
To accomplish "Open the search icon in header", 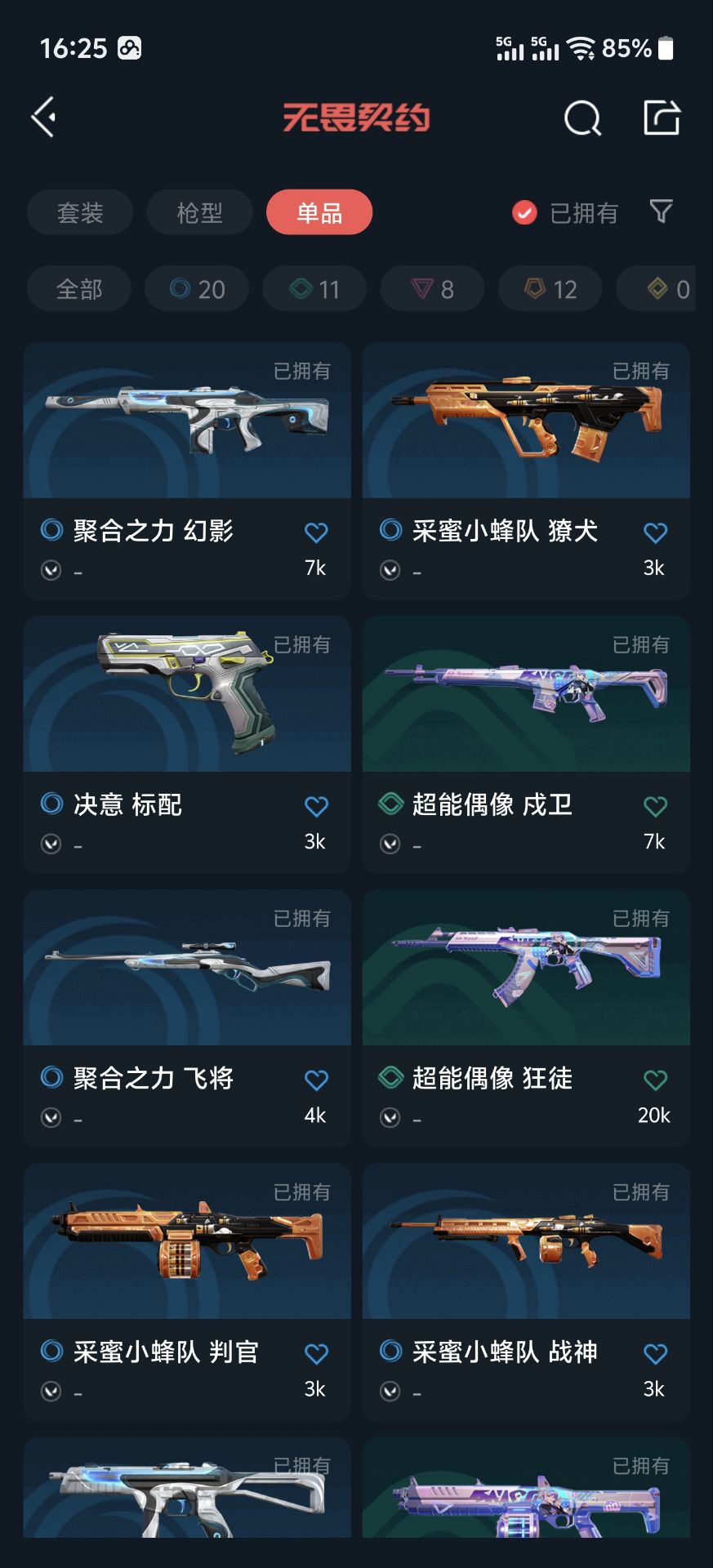I will pyautogui.click(x=582, y=118).
